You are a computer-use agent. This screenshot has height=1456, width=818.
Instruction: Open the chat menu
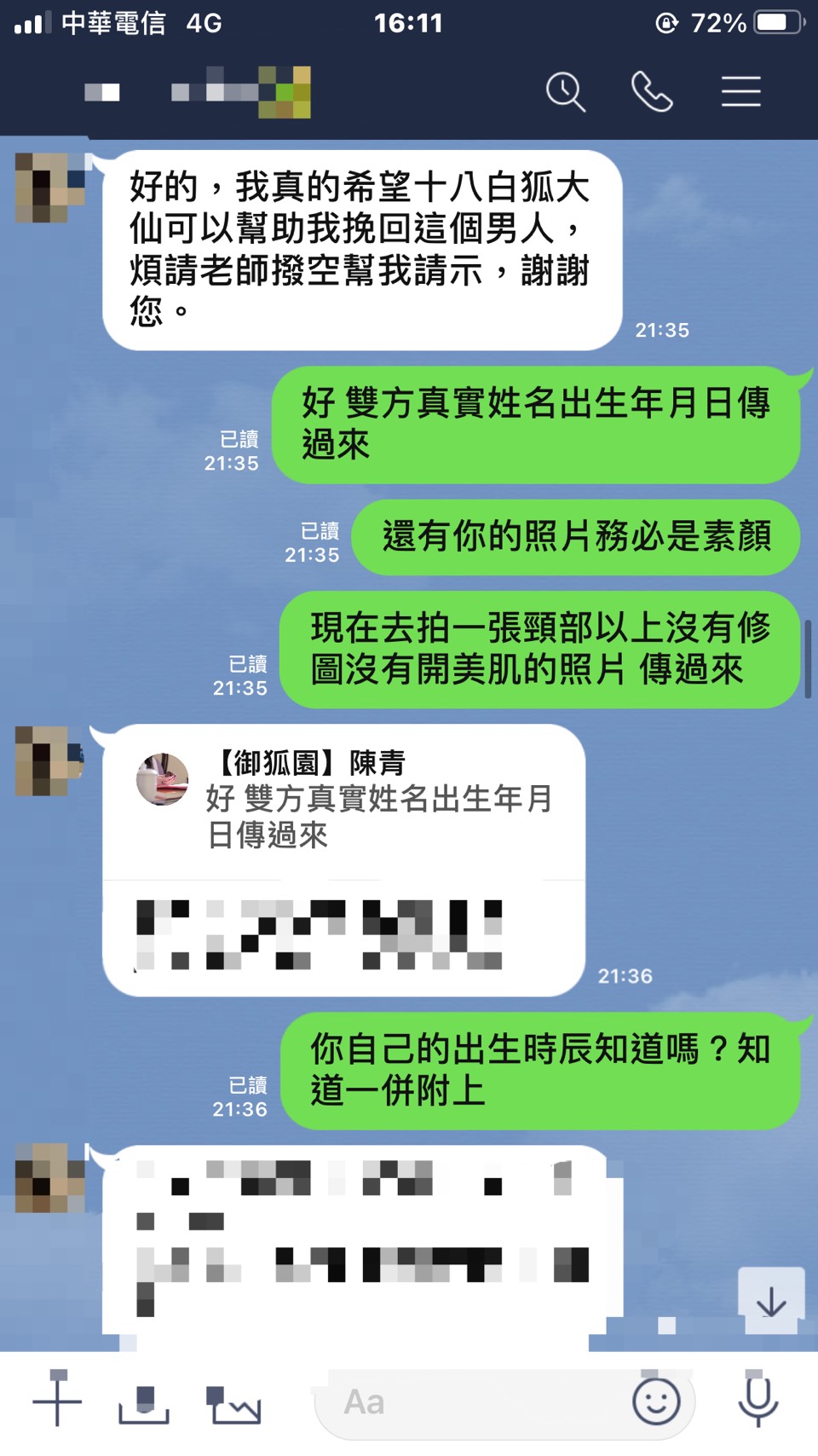pyautogui.click(x=740, y=92)
